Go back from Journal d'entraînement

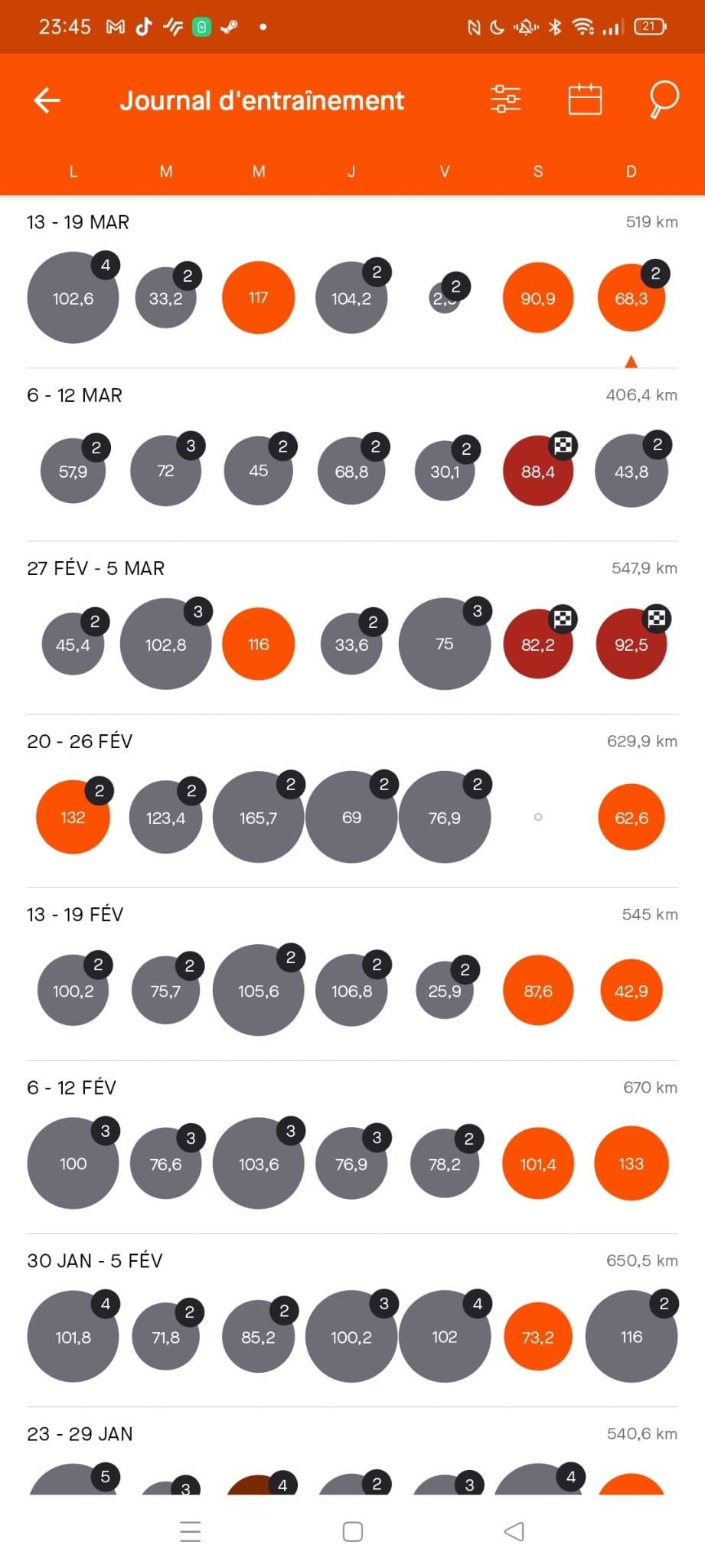pos(47,100)
